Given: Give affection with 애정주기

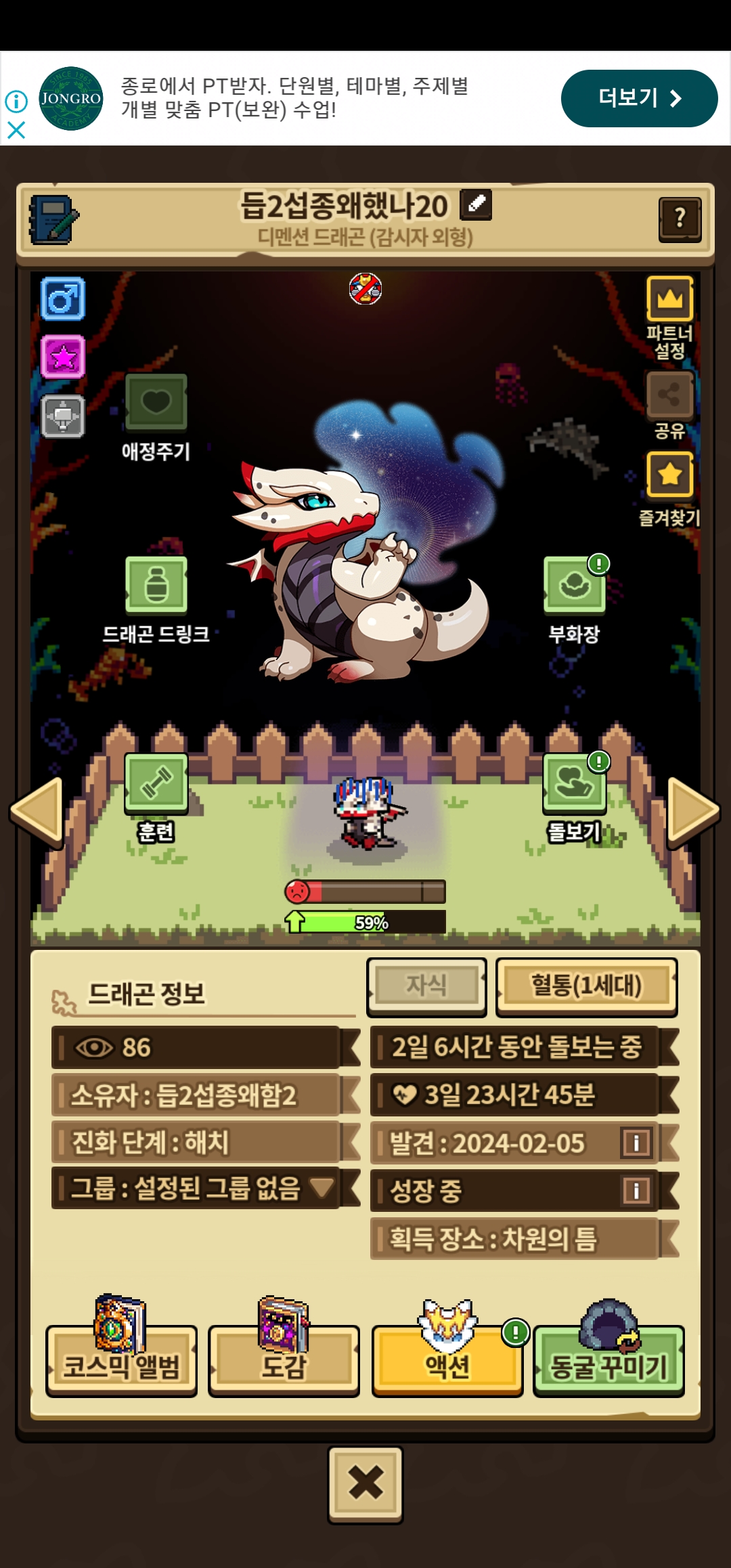Looking at the screenshot, I should pyautogui.click(x=156, y=402).
